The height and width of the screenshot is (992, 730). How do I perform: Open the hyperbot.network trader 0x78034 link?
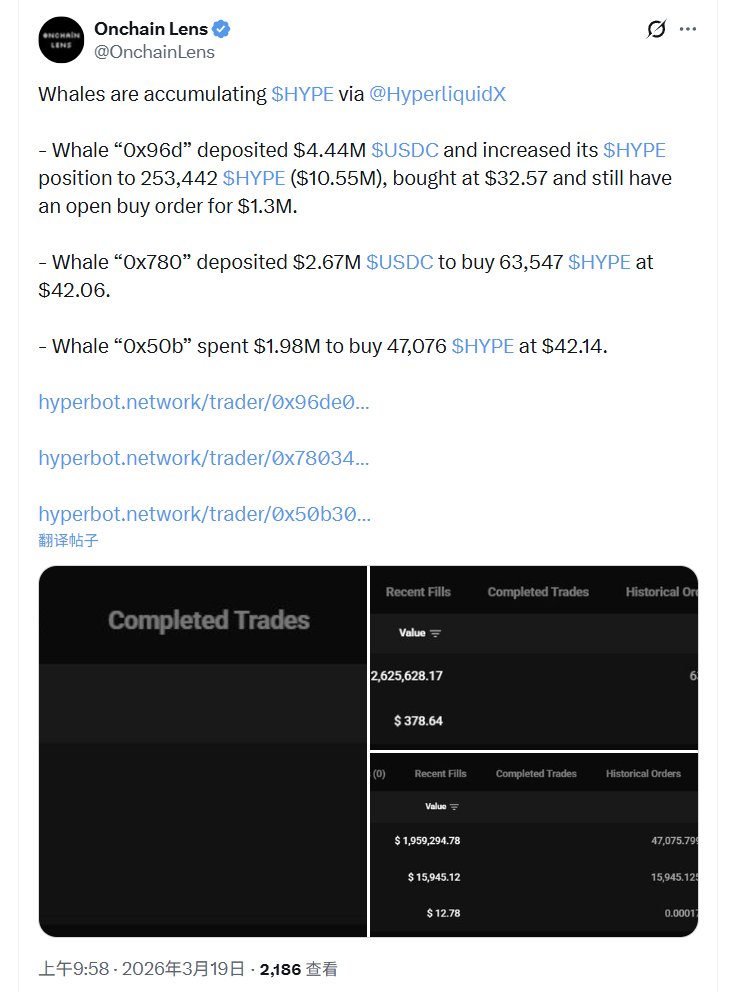[x=204, y=458]
